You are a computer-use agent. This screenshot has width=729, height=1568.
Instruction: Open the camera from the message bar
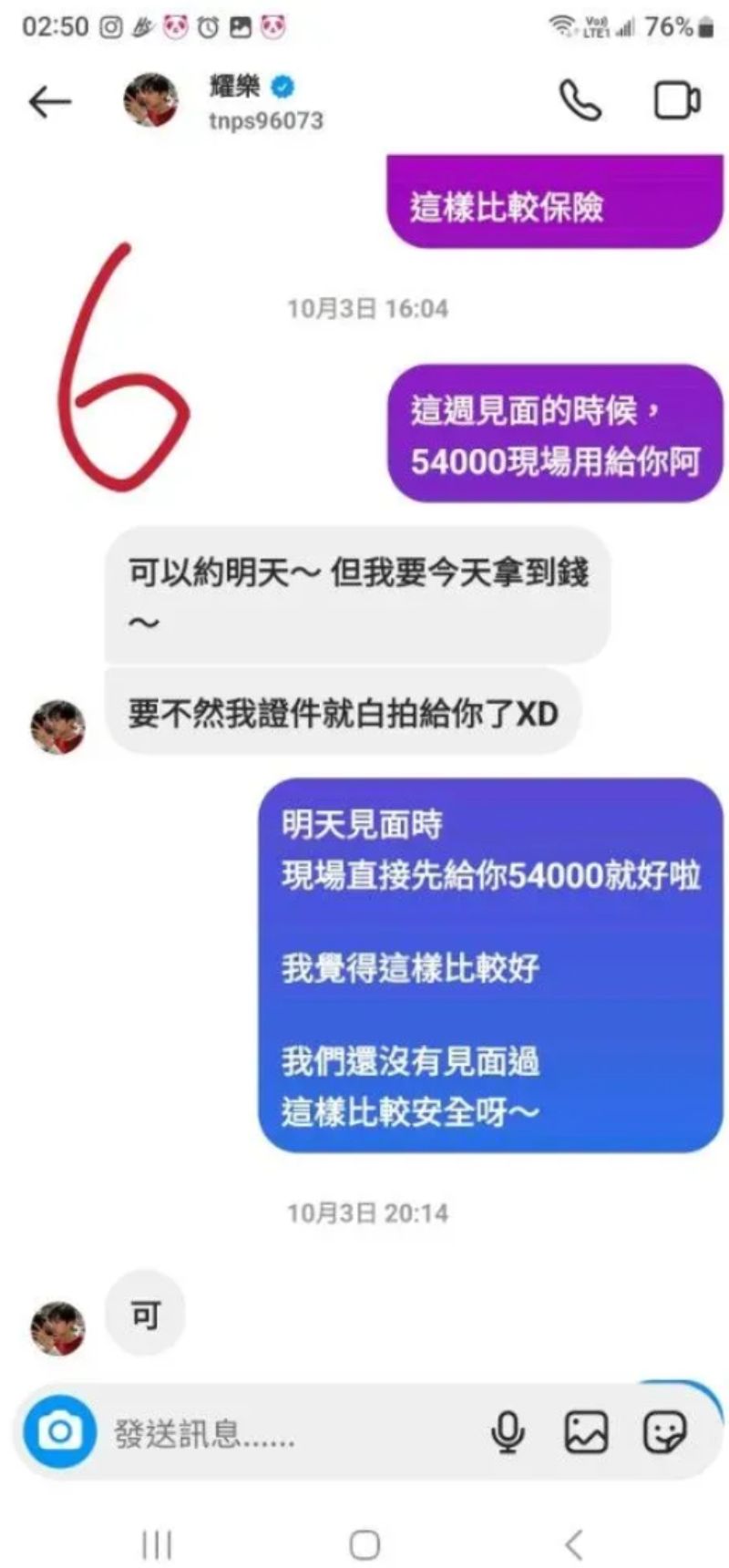60,1431
